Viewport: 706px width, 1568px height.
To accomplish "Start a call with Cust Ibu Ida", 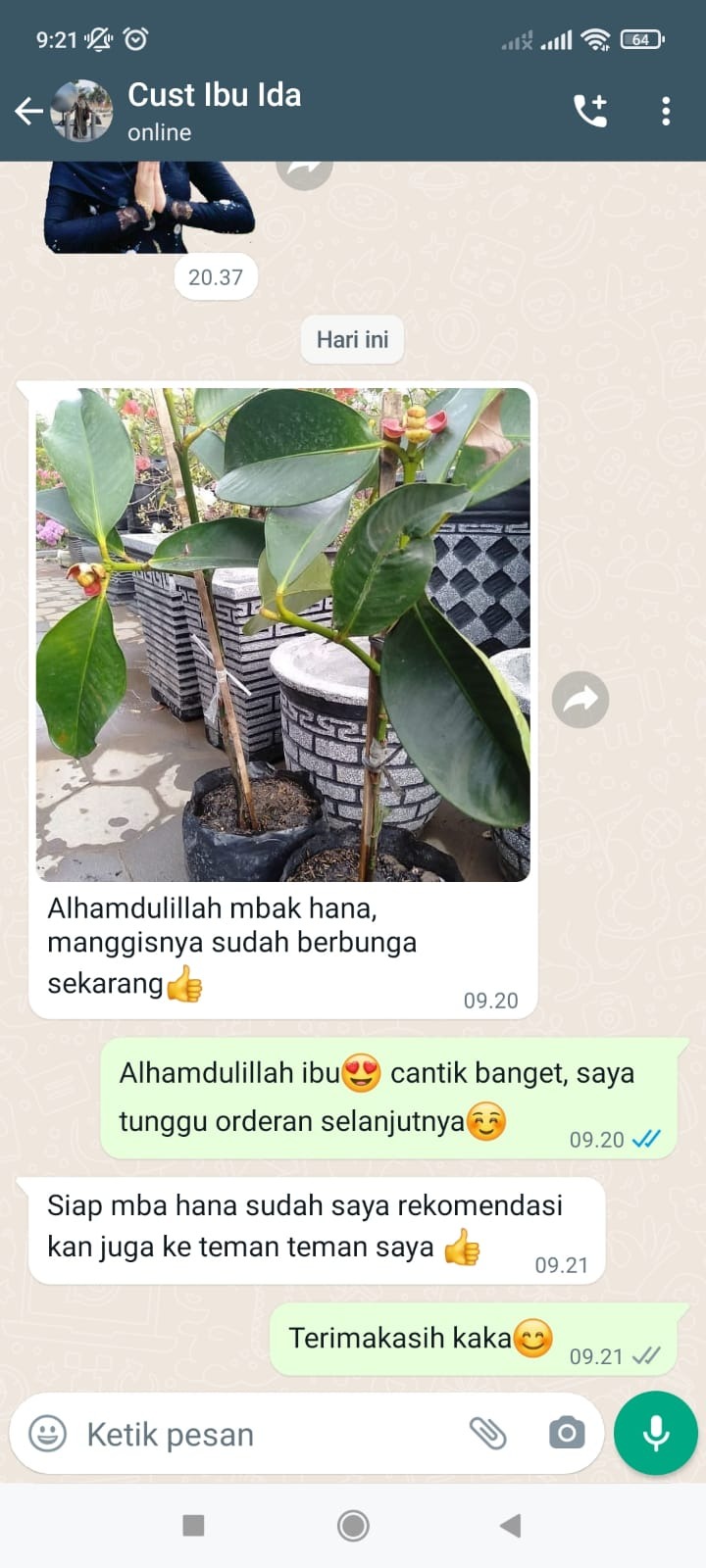I will click(x=590, y=112).
